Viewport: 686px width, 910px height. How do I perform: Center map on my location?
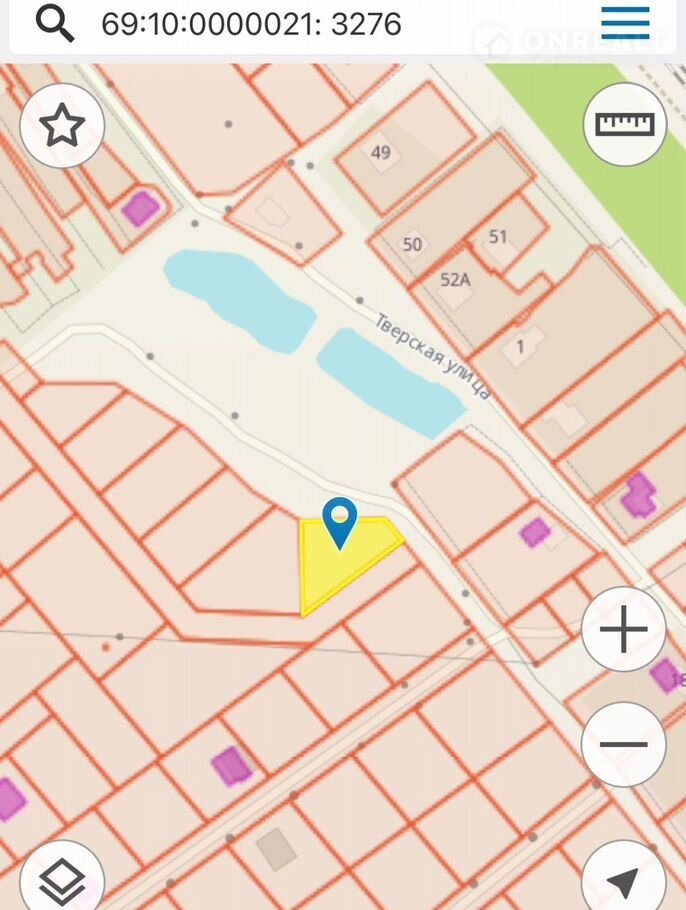(623, 880)
